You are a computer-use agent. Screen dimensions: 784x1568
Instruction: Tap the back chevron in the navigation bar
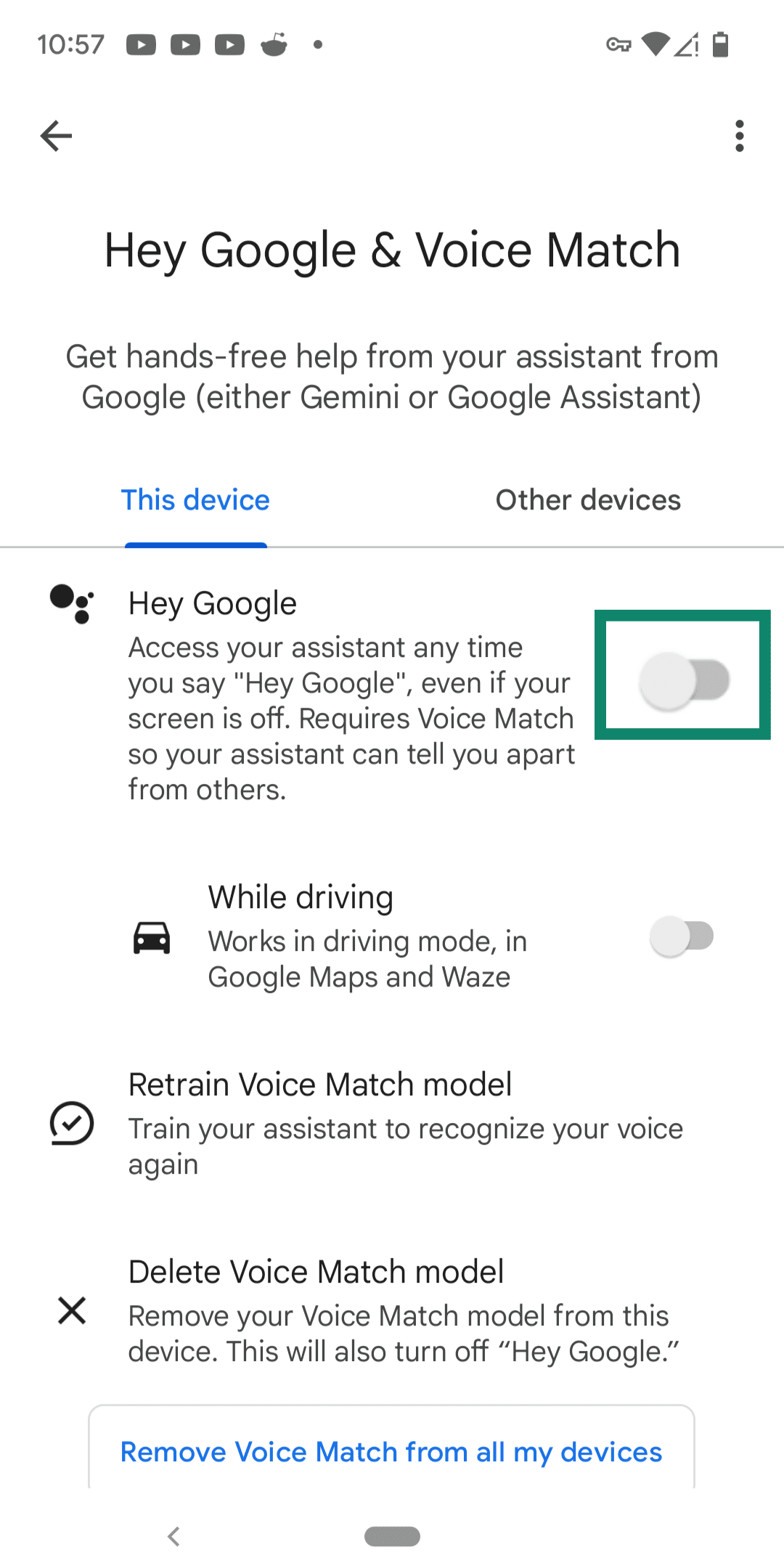[173, 1530]
